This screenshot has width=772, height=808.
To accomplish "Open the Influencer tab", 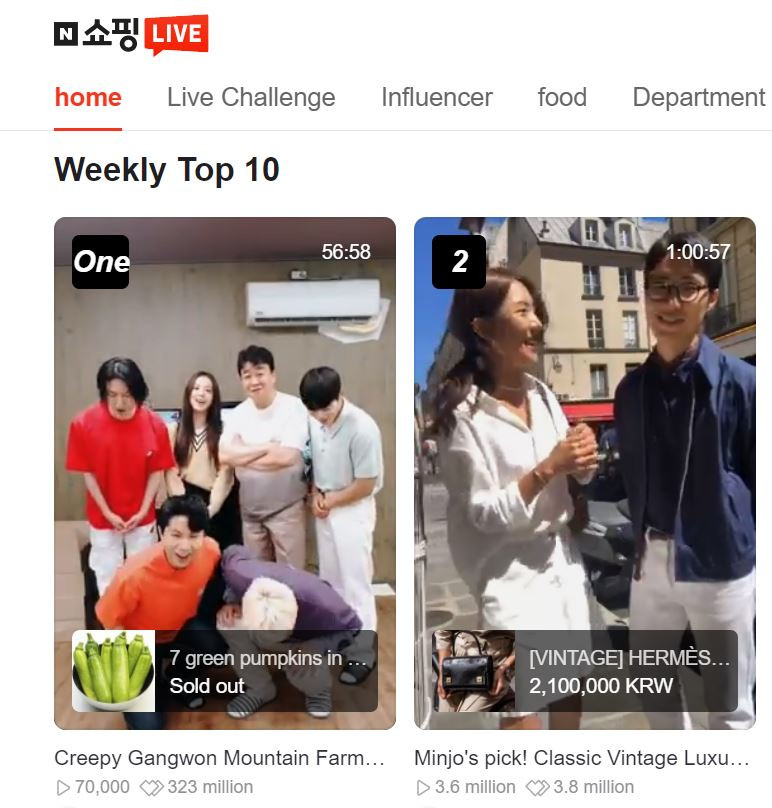I will tap(436, 97).
